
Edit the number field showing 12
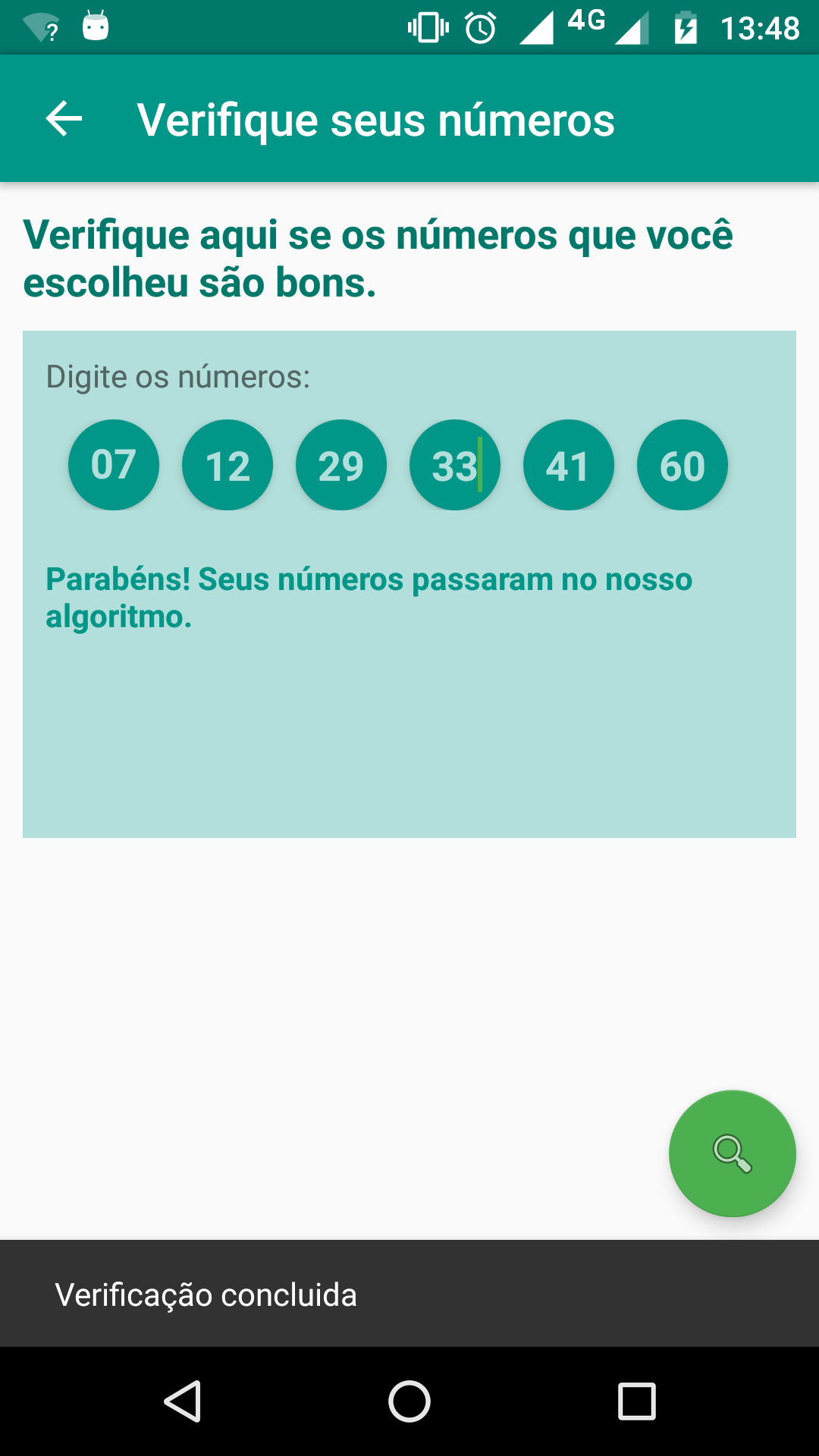click(x=227, y=465)
